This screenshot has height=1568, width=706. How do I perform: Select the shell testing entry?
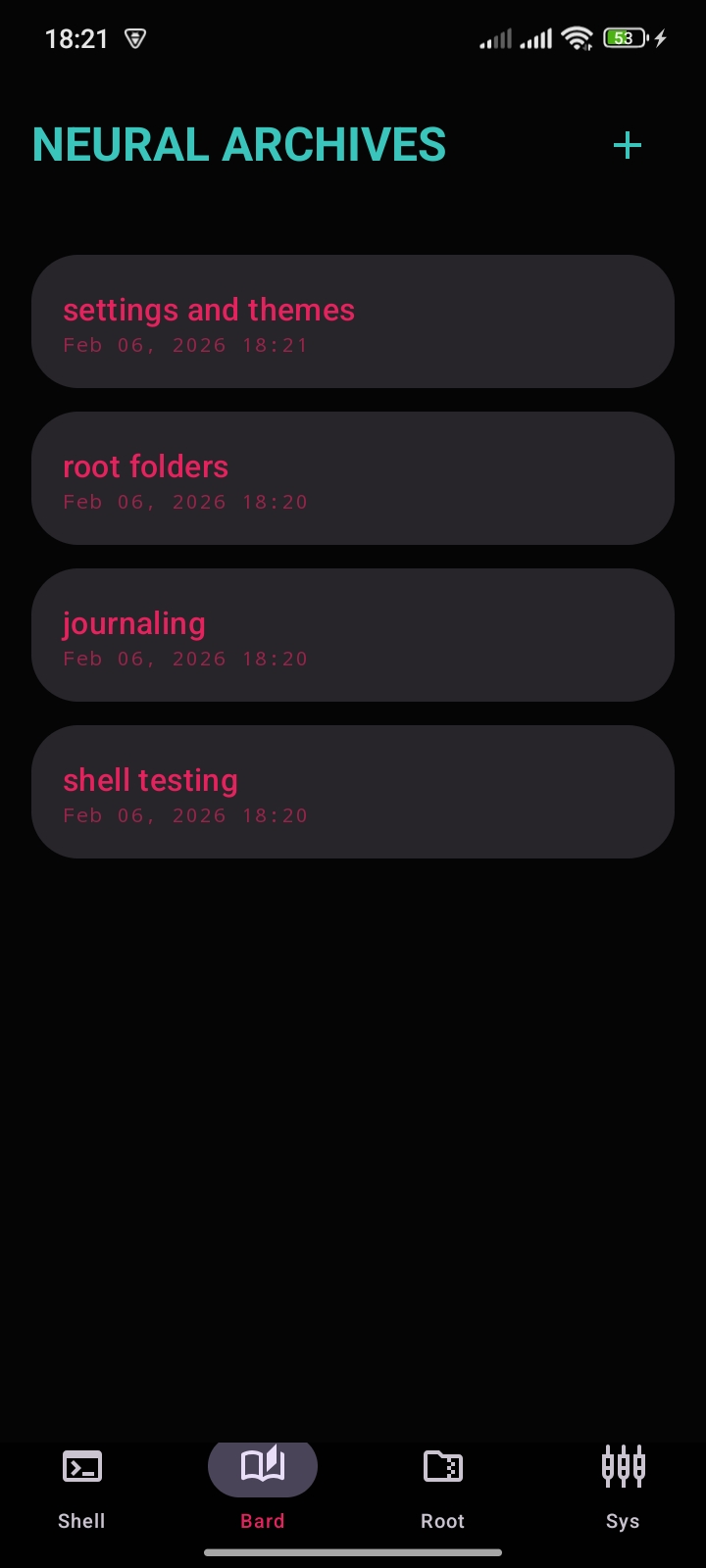[x=353, y=792]
